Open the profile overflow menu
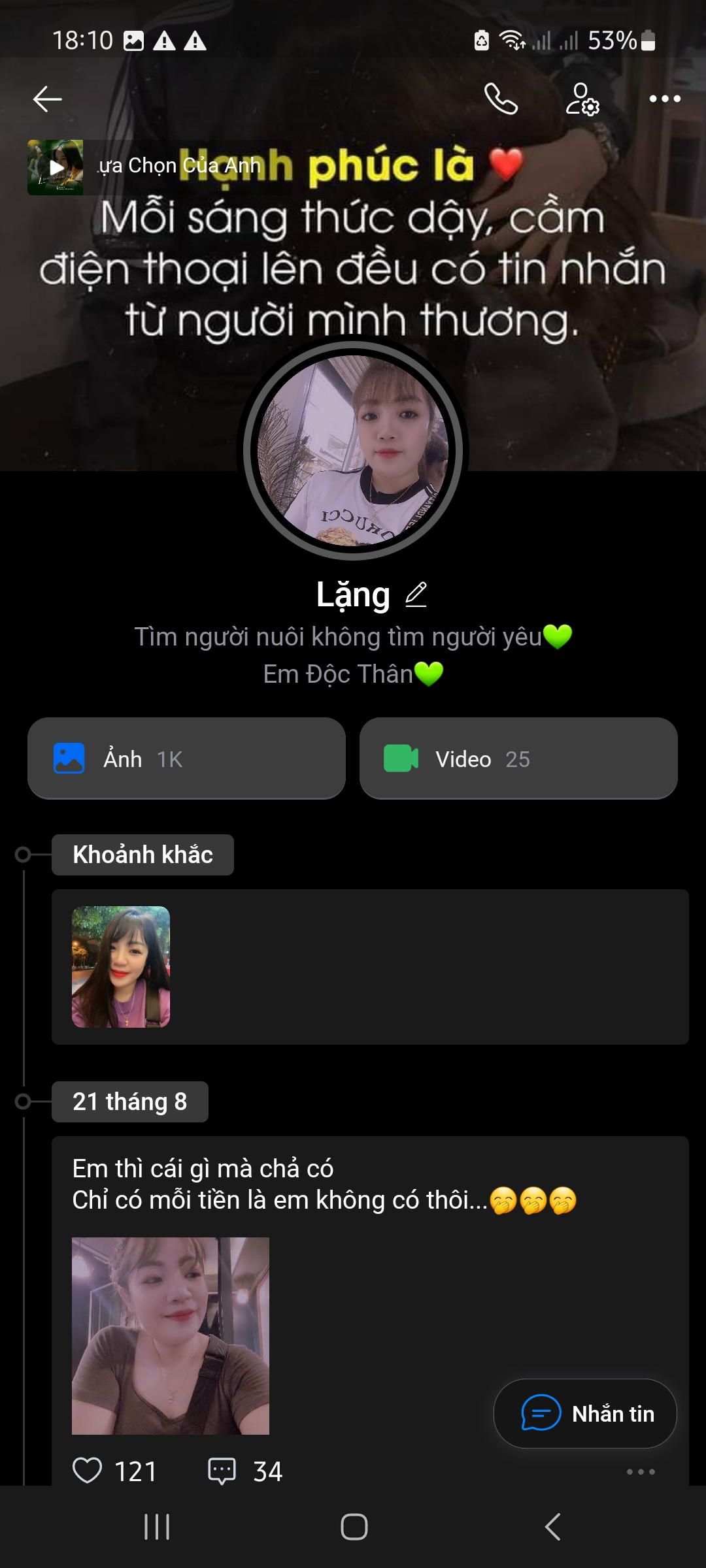The height and width of the screenshot is (1568, 706). pyautogui.click(x=665, y=99)
